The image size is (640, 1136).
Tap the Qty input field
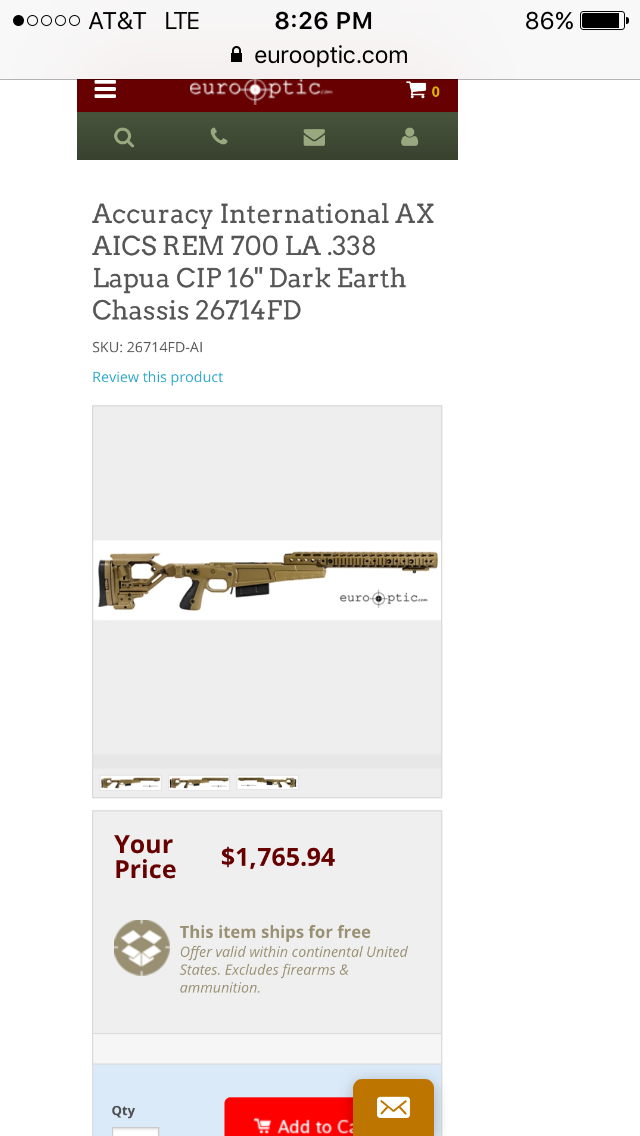pyautogui.click(x=135, y=1131)
